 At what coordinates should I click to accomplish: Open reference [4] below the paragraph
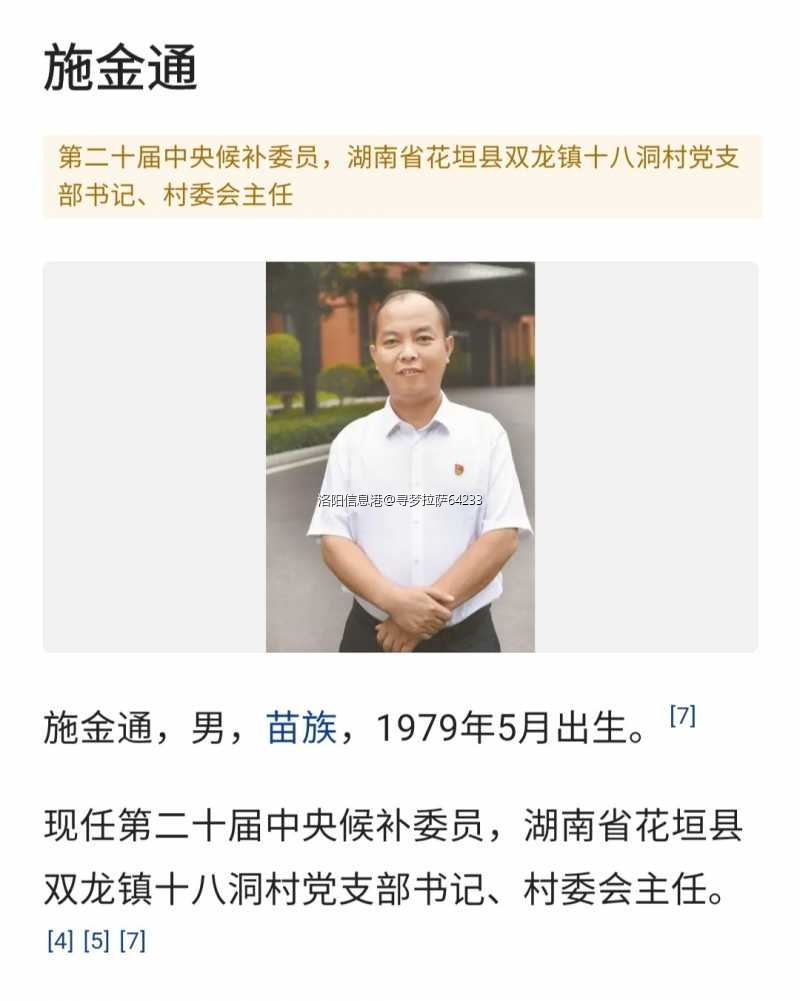[60, 941]
